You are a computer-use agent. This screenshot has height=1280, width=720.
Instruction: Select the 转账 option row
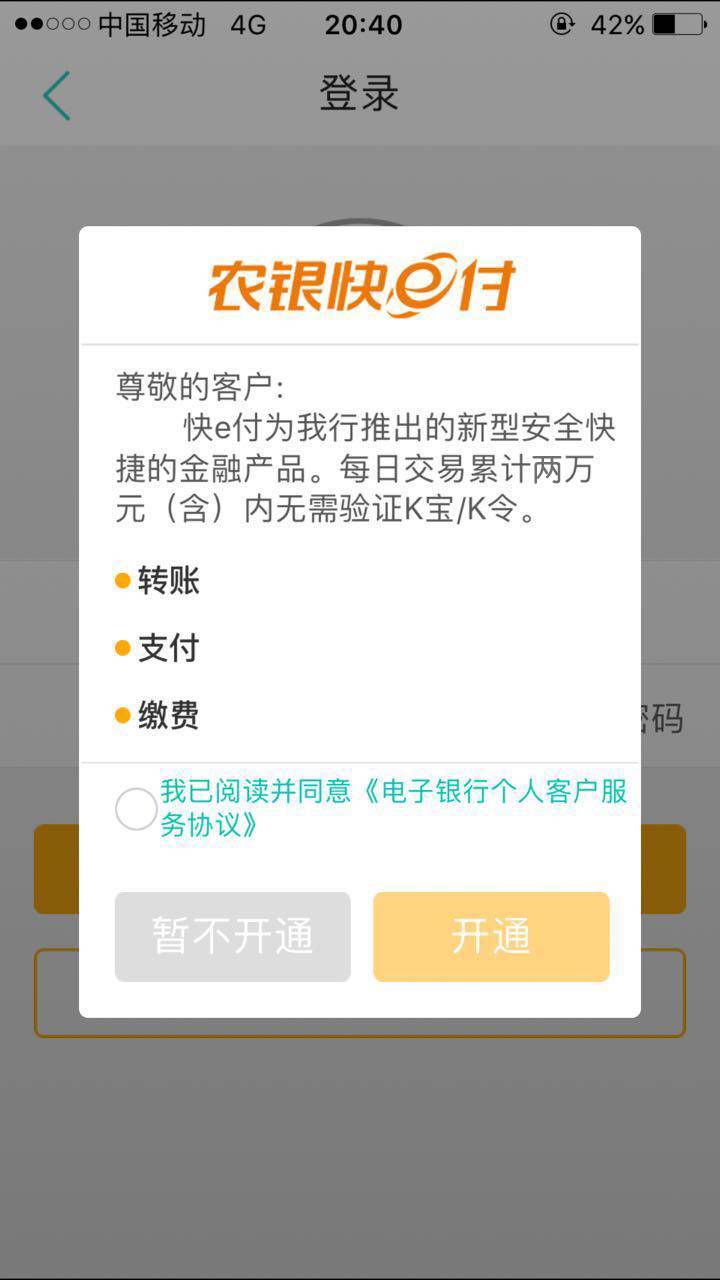click(x=168, y=580)
